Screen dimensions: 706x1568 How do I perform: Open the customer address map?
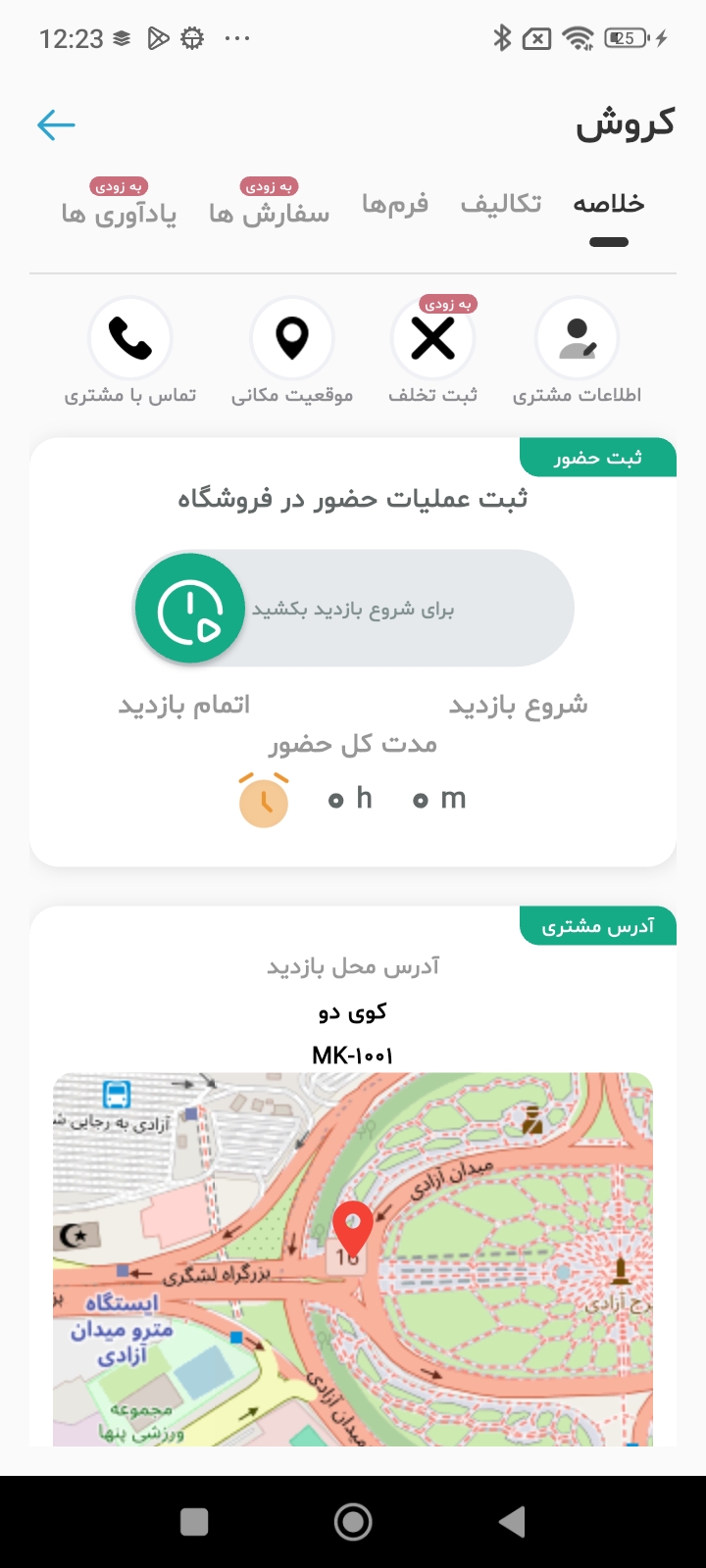coord(353,1259)
